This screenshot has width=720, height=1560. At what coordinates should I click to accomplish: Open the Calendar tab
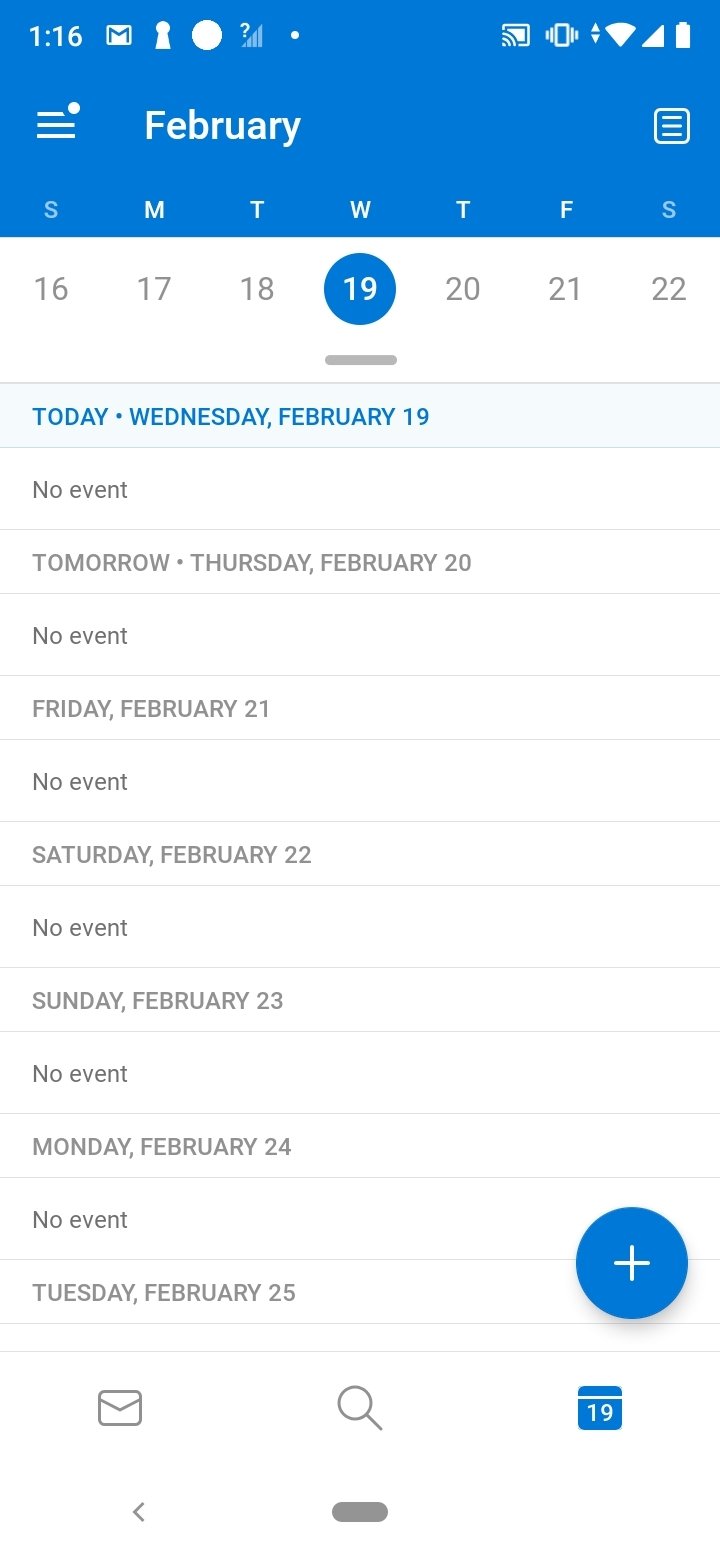coord(600,1408)
